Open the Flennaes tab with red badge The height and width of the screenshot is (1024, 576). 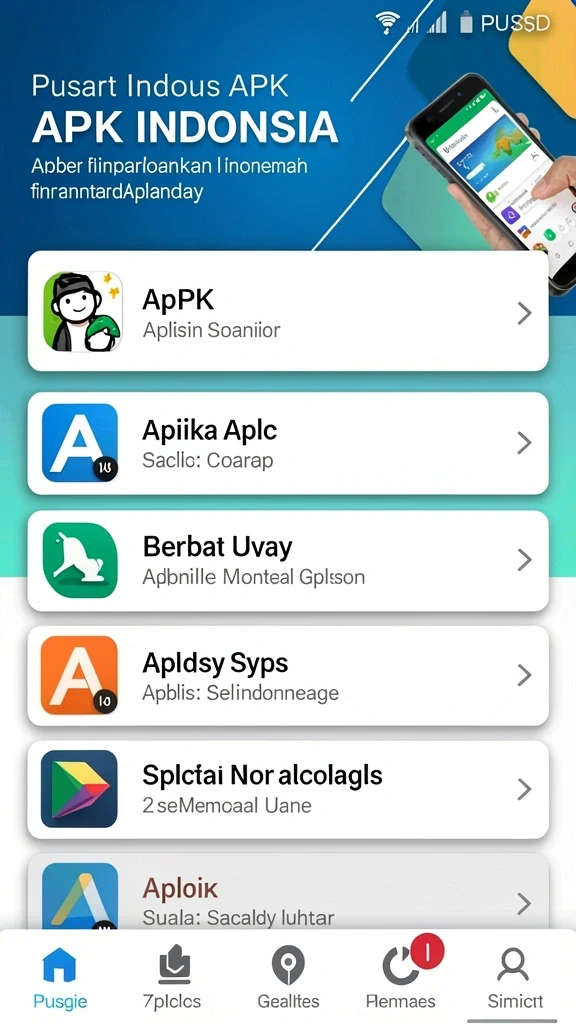pyautogui.click(x=401, y=976)
